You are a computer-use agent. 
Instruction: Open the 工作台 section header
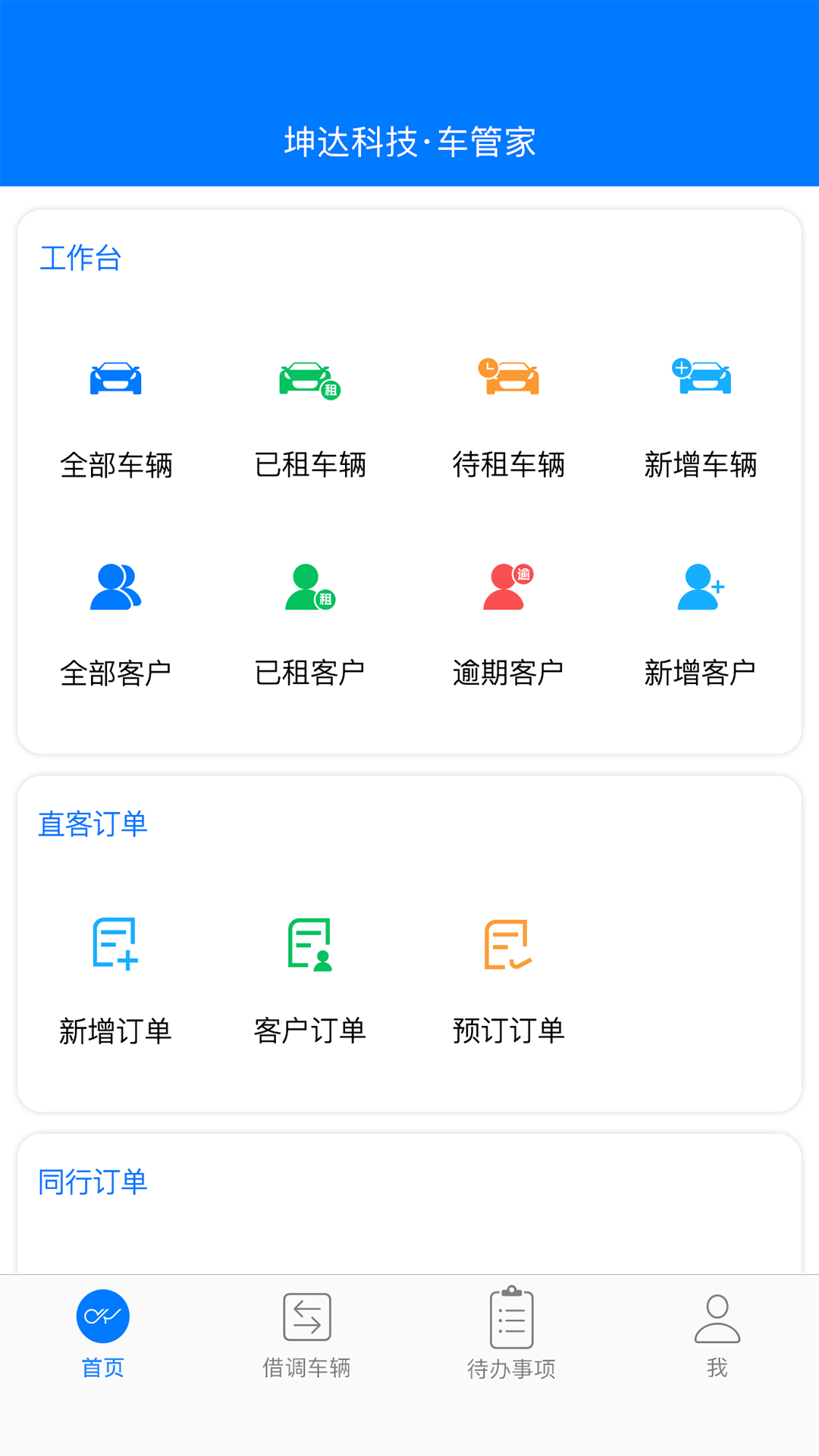tap(80, 259)
